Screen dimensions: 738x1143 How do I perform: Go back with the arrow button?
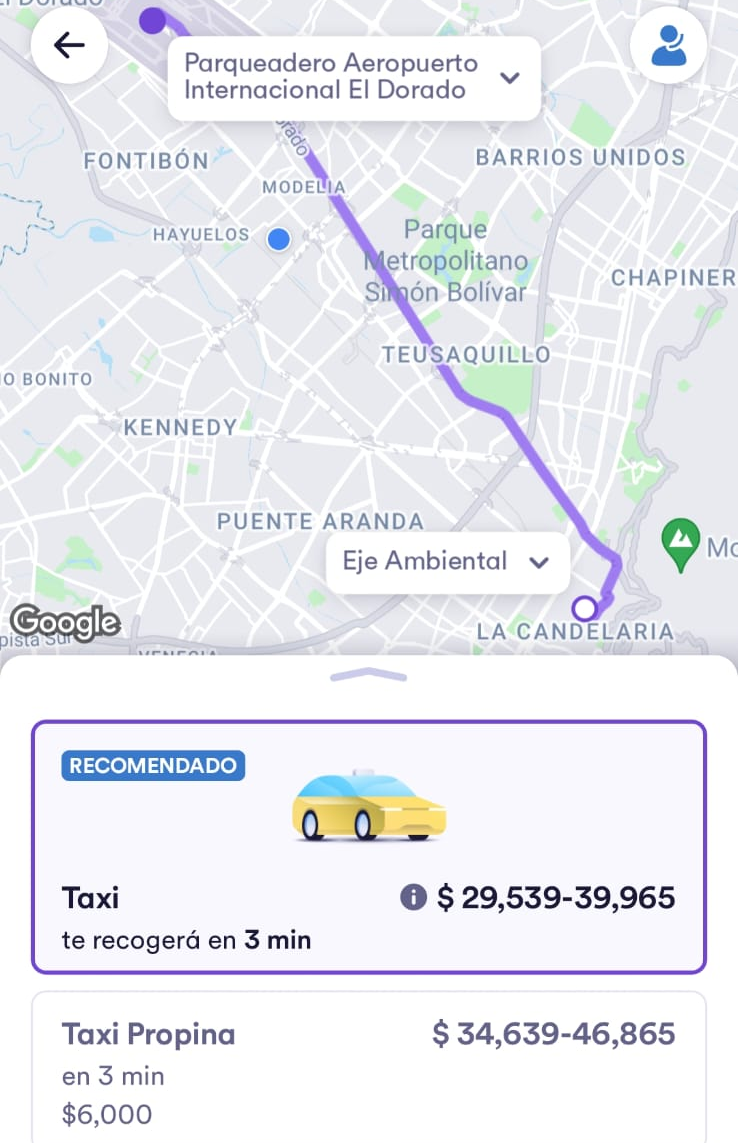click(69, 45)
